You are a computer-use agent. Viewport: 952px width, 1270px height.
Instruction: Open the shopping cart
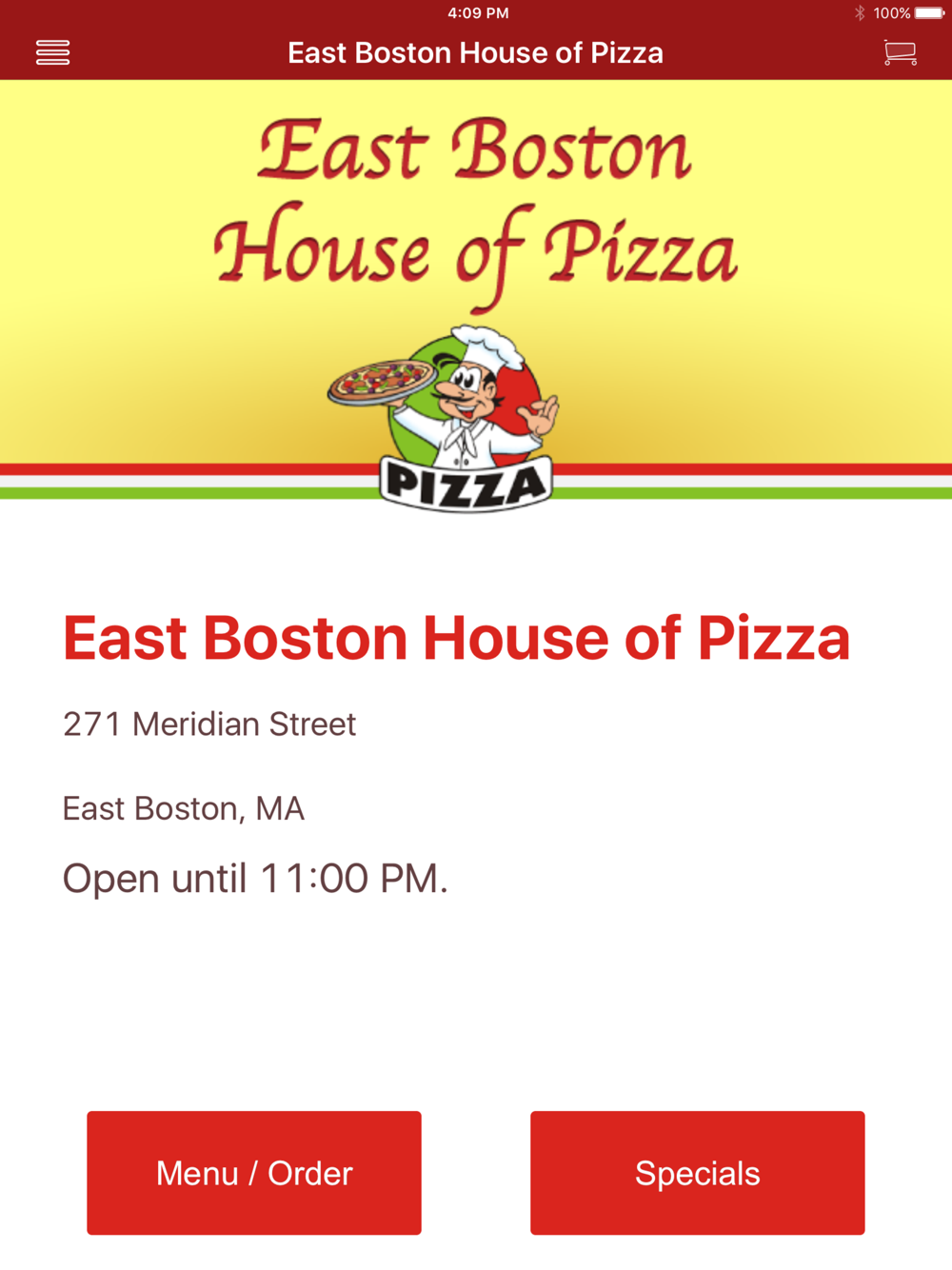coord(900,52)
